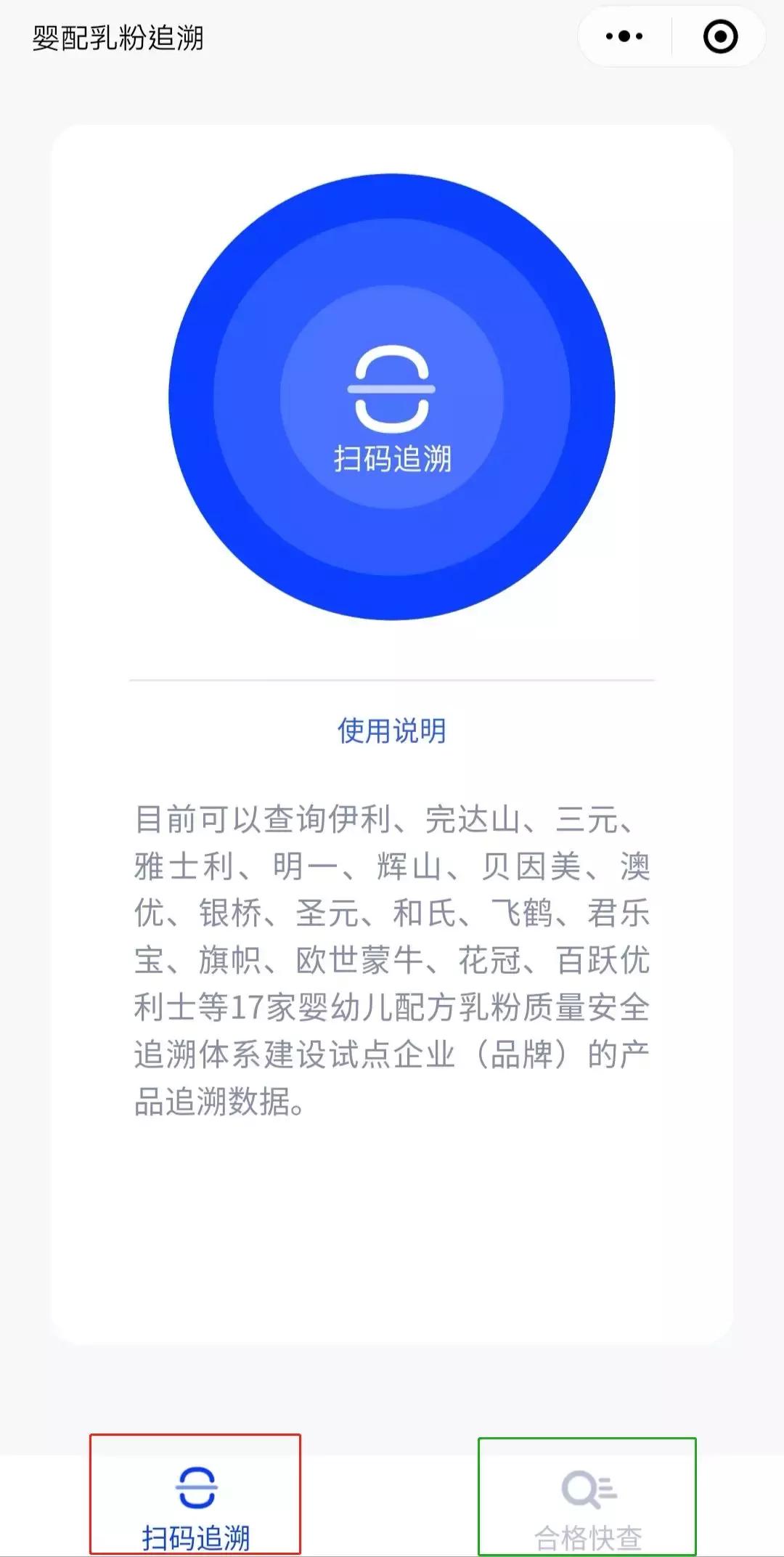This screenshot has width=784, height=1557.
Task: Tap the large blue 扫码追溯 scan circle
Action: (392, 396)
